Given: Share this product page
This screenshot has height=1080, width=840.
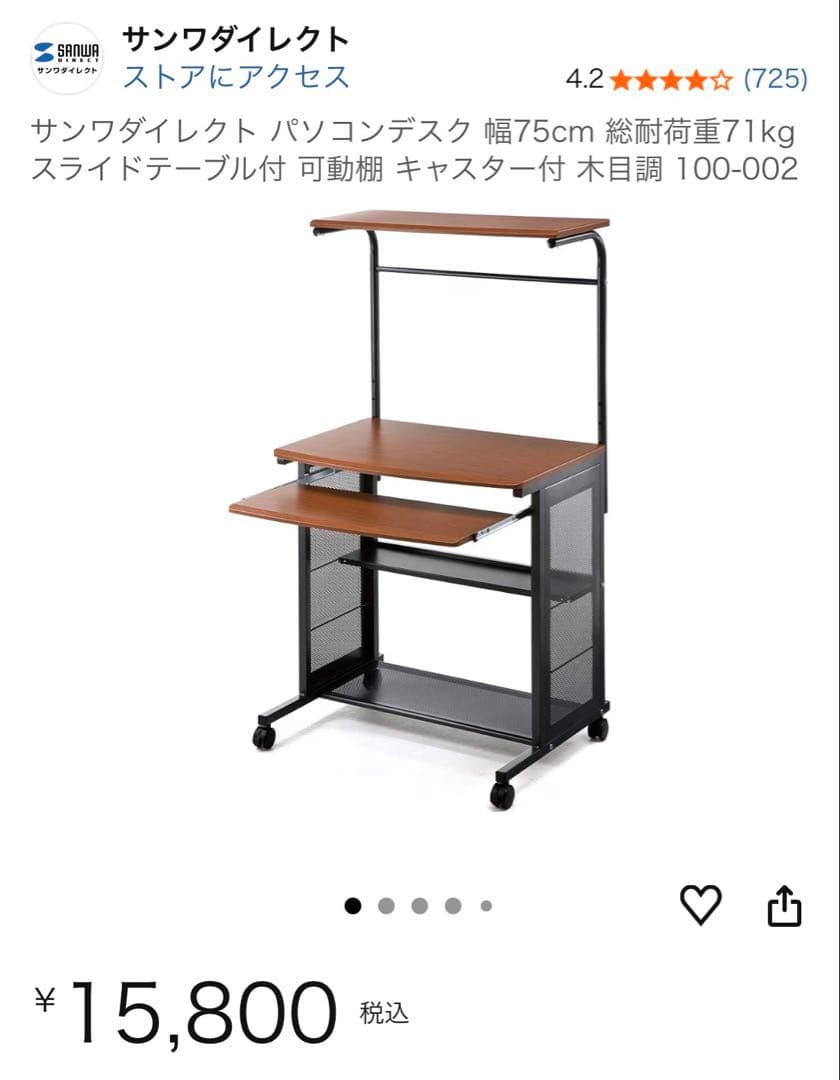Looking at the screenshot, I should tap(784, 906).
